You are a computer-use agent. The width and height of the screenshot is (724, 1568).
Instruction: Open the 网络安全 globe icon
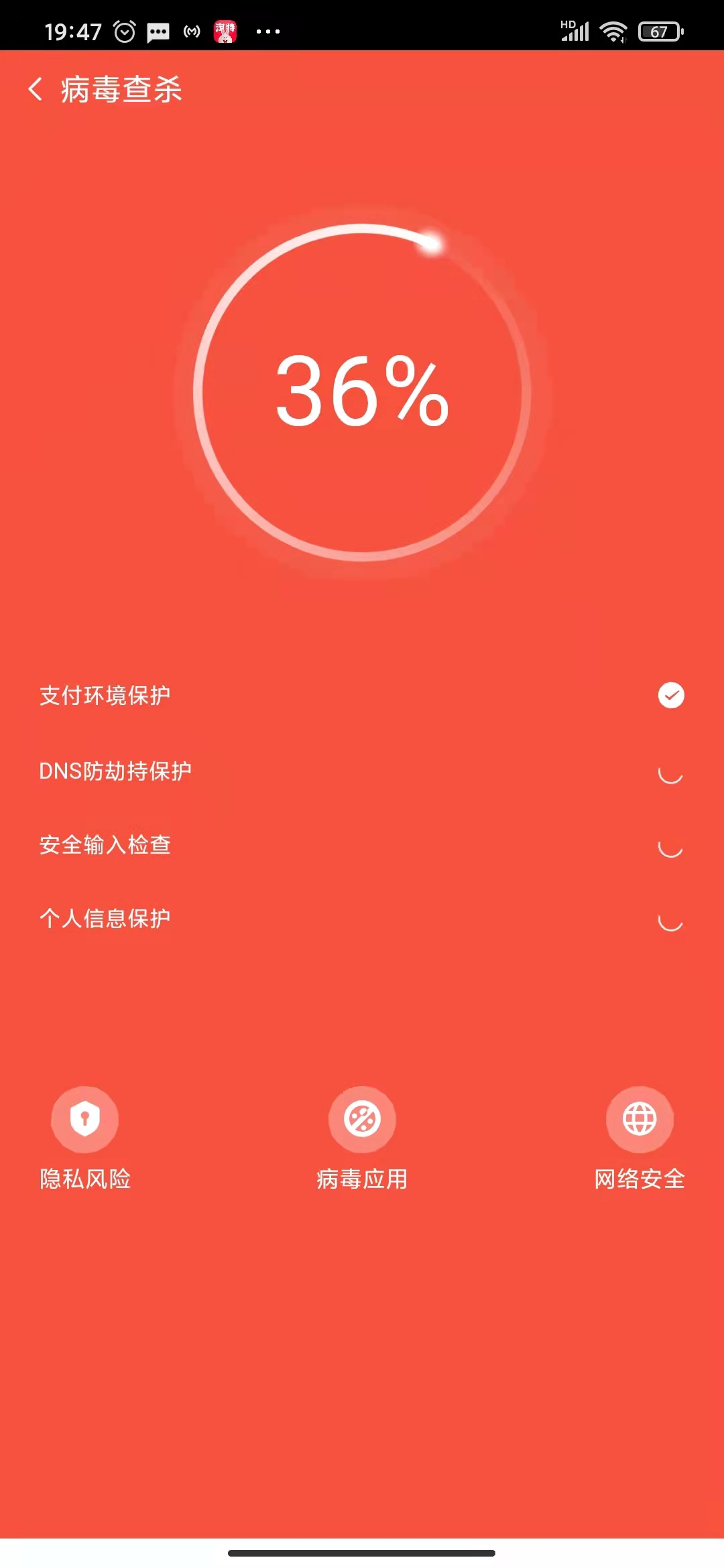pyautogui.click(x=640, y=1118)
